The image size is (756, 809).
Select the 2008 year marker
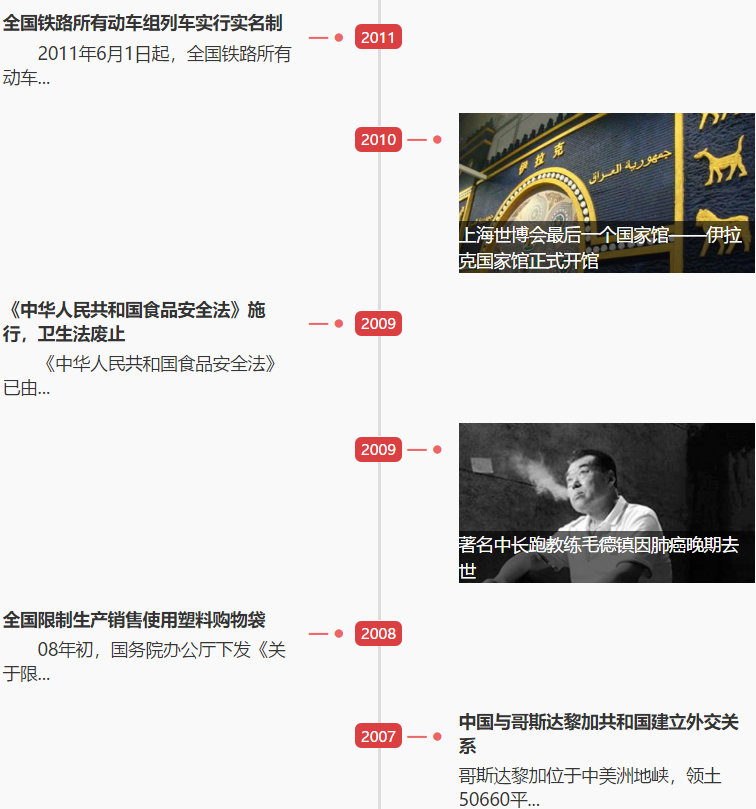[378, 634]
